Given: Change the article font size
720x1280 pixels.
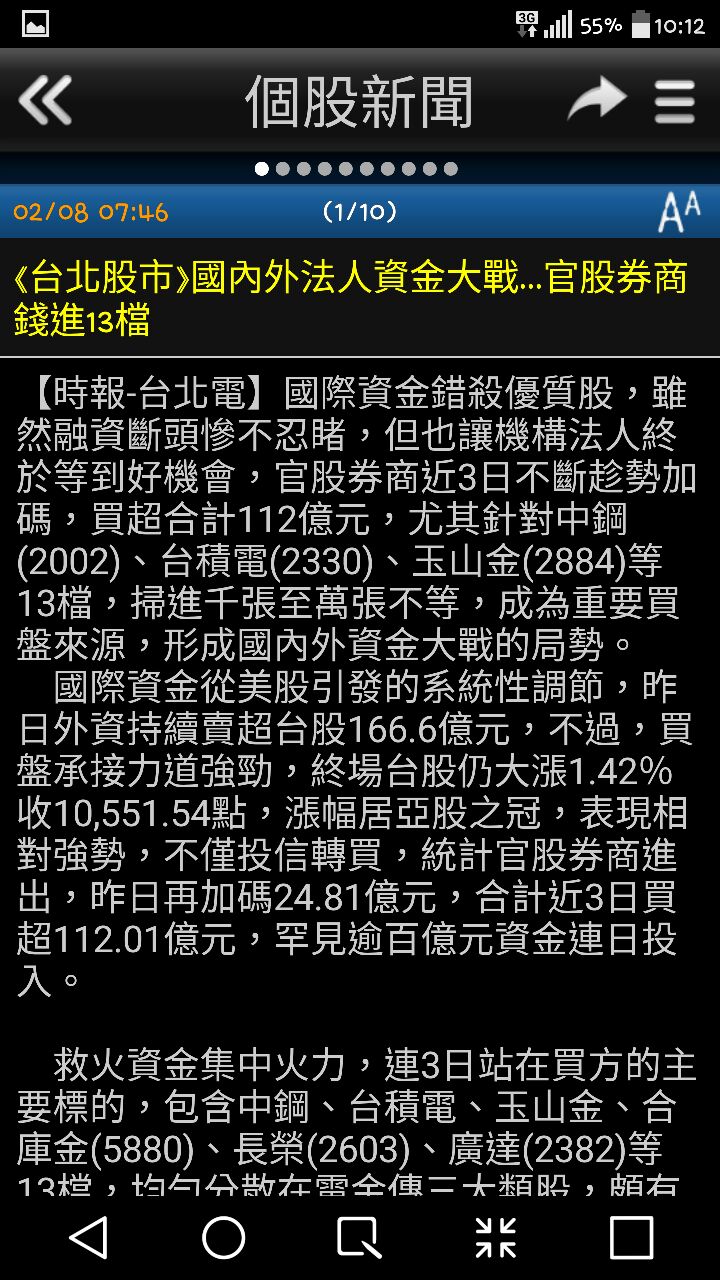Looking at the screenshot, I should (x=679, y=211).
